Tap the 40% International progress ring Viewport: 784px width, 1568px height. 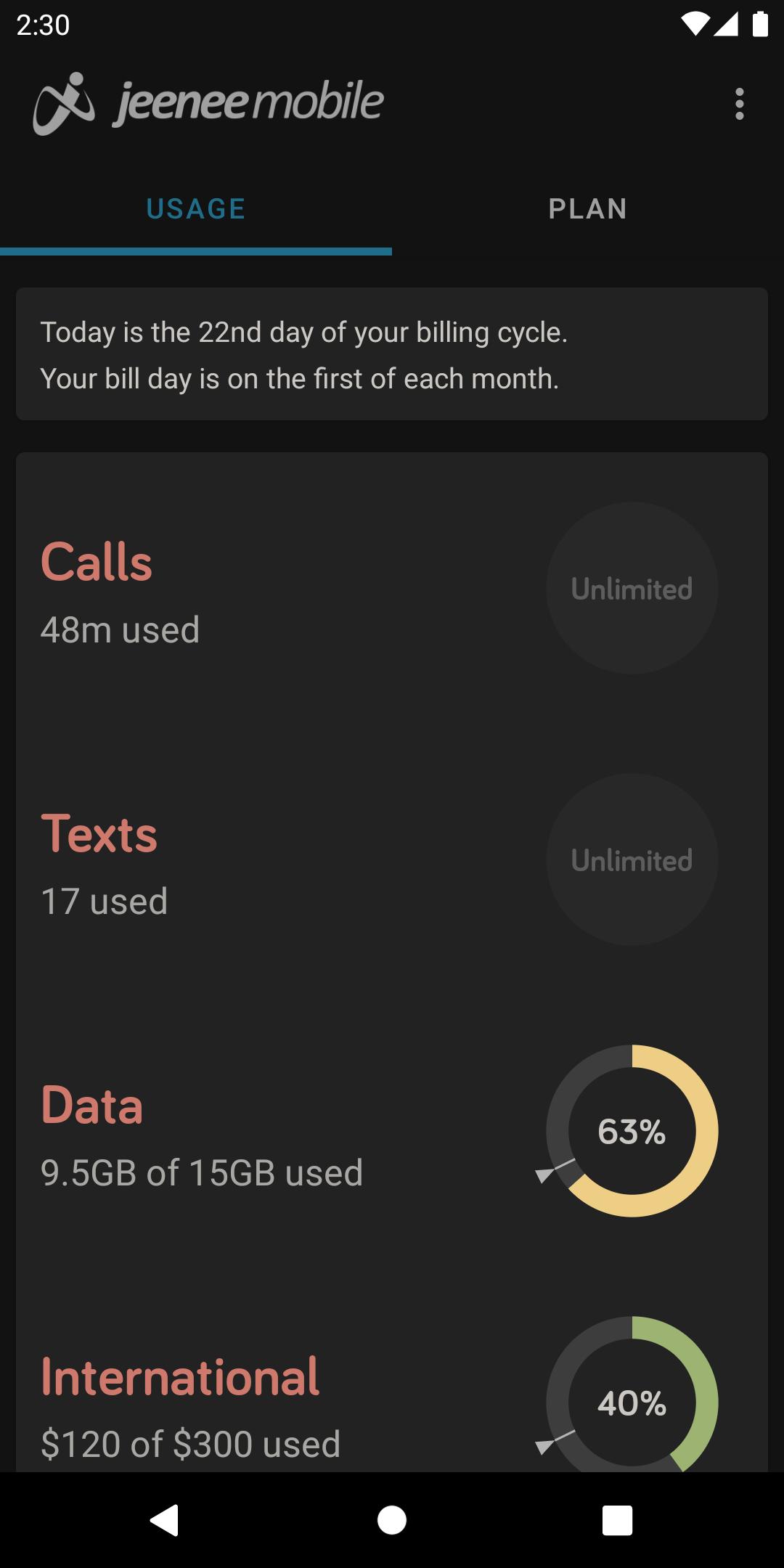click(630, 1402)
